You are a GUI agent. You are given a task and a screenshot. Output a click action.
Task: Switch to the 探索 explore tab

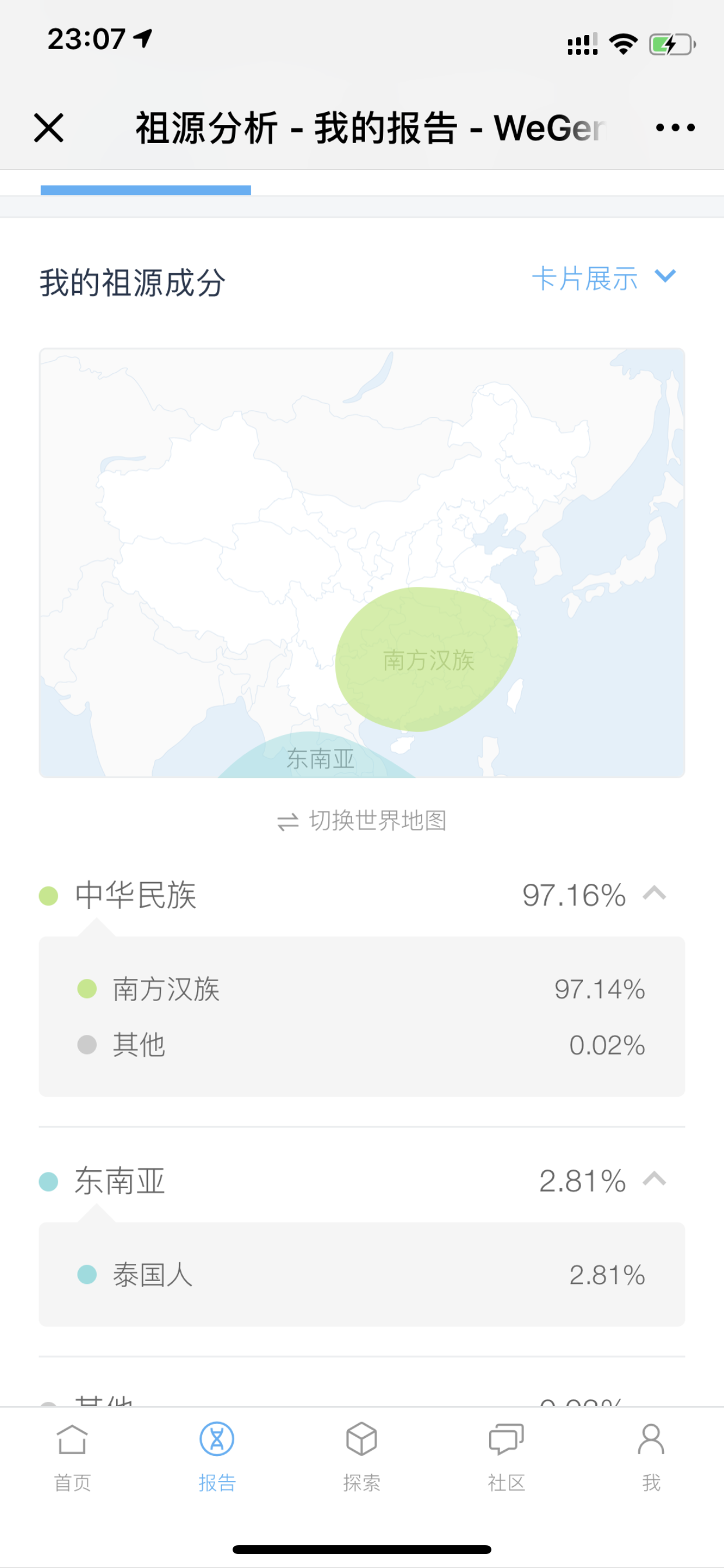(x=362, y=1457)
